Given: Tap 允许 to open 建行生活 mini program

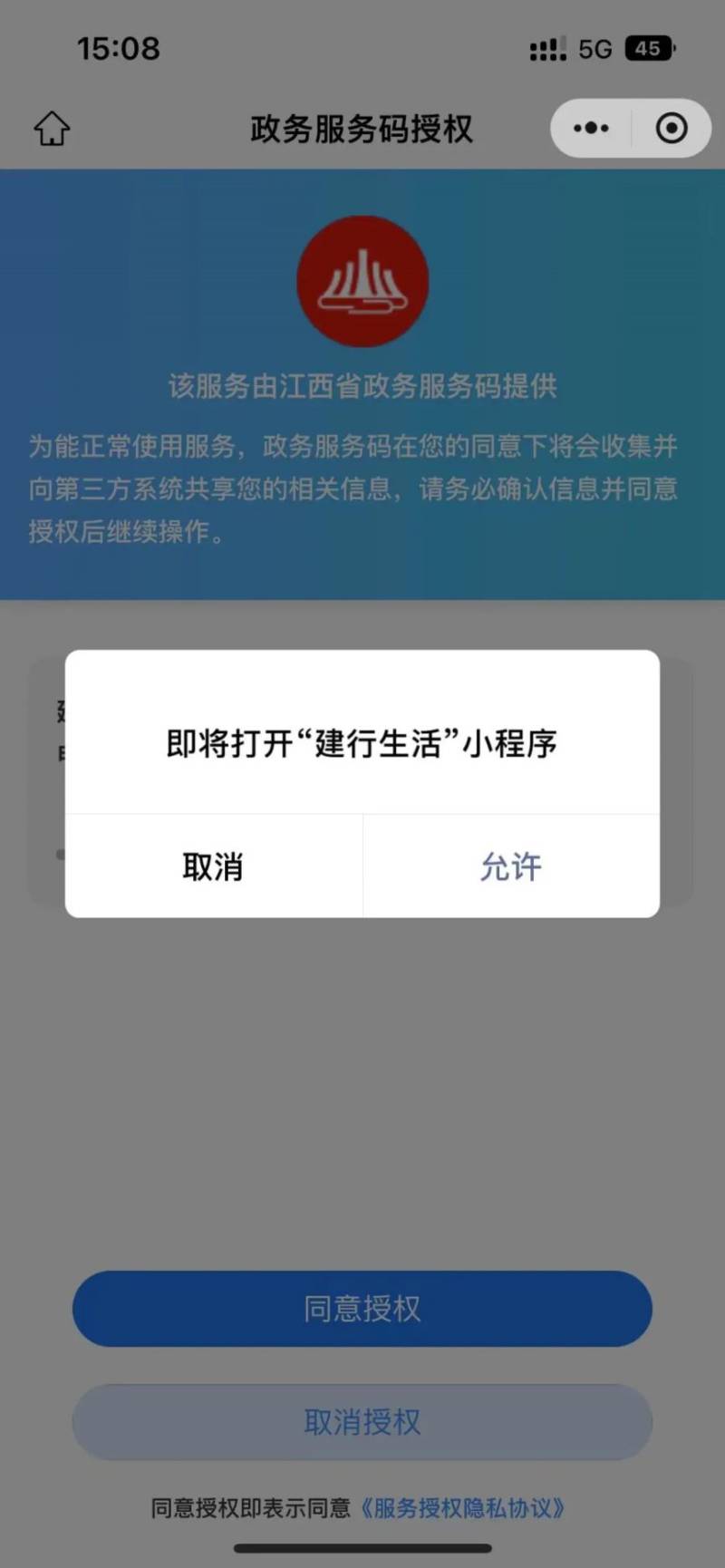Looking at the screenshot, I should 510,866.
